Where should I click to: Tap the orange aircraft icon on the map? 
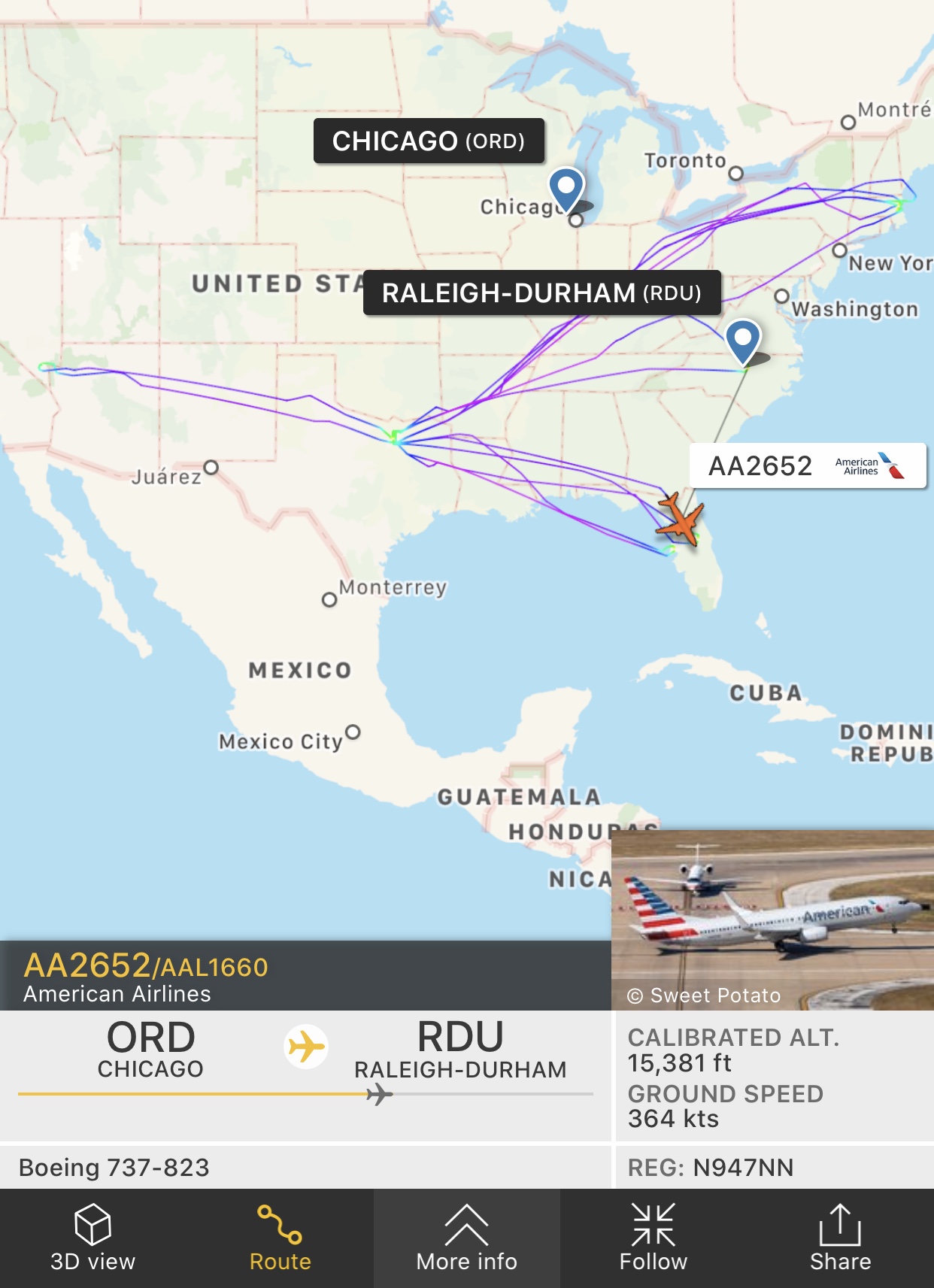(x=681, y=519)
